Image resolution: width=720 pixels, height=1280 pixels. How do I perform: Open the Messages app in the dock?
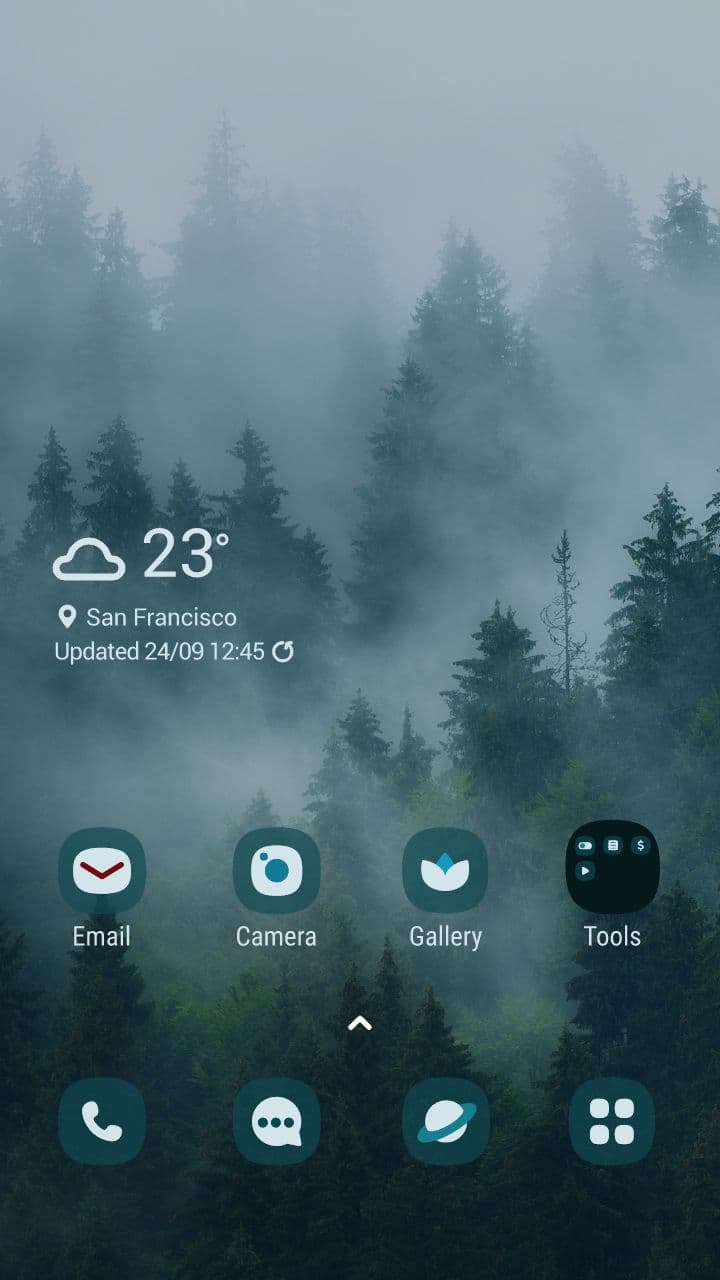[276, 1122]
